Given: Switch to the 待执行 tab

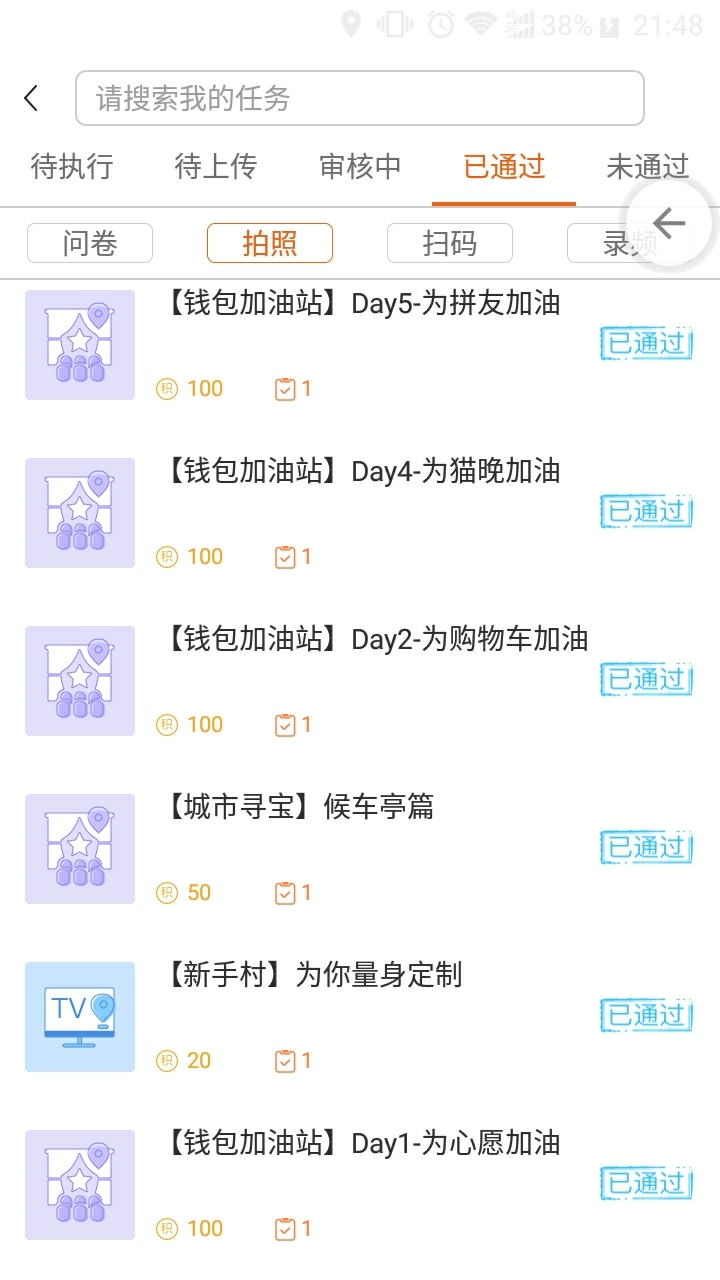Looking at the screenshot, I should 72,166.
